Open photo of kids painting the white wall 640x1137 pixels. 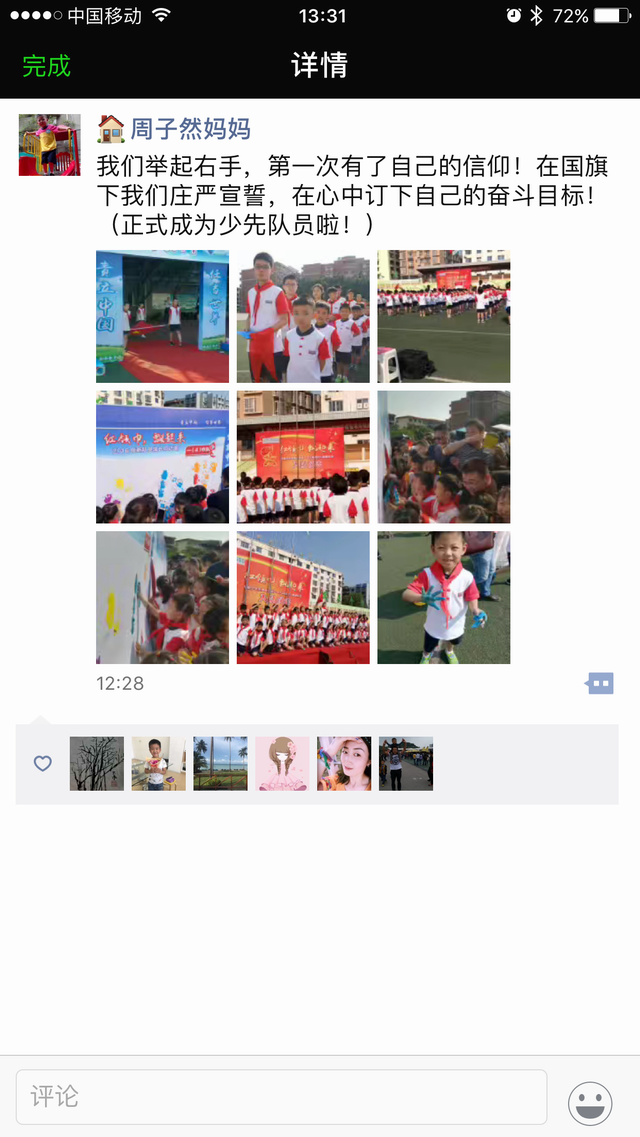click(162, 597)
